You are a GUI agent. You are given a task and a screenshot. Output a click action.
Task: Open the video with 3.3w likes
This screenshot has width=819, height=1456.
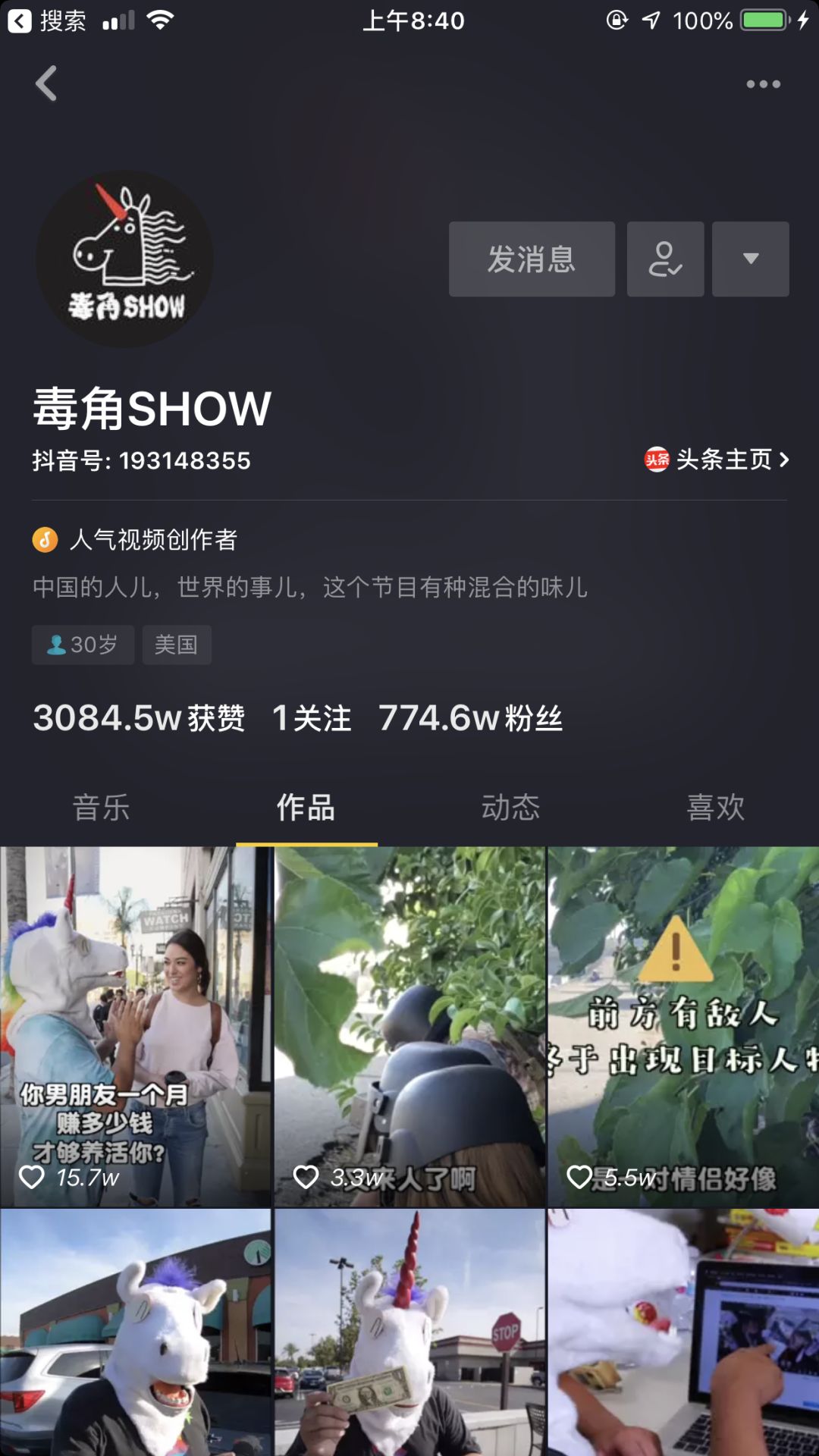(409, 1025)
